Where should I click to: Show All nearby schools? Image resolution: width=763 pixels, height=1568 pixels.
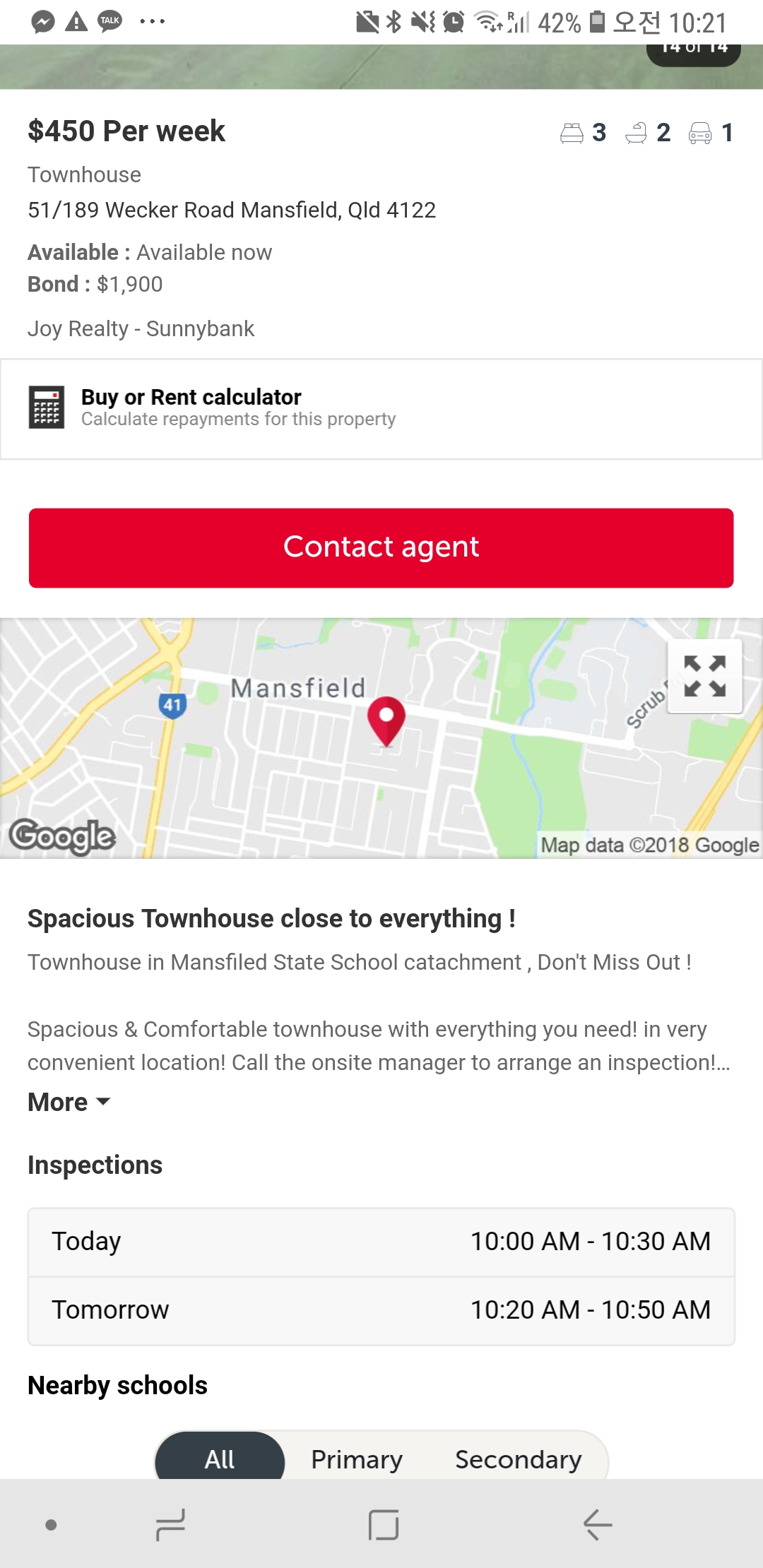click(x=220, y=1459)
